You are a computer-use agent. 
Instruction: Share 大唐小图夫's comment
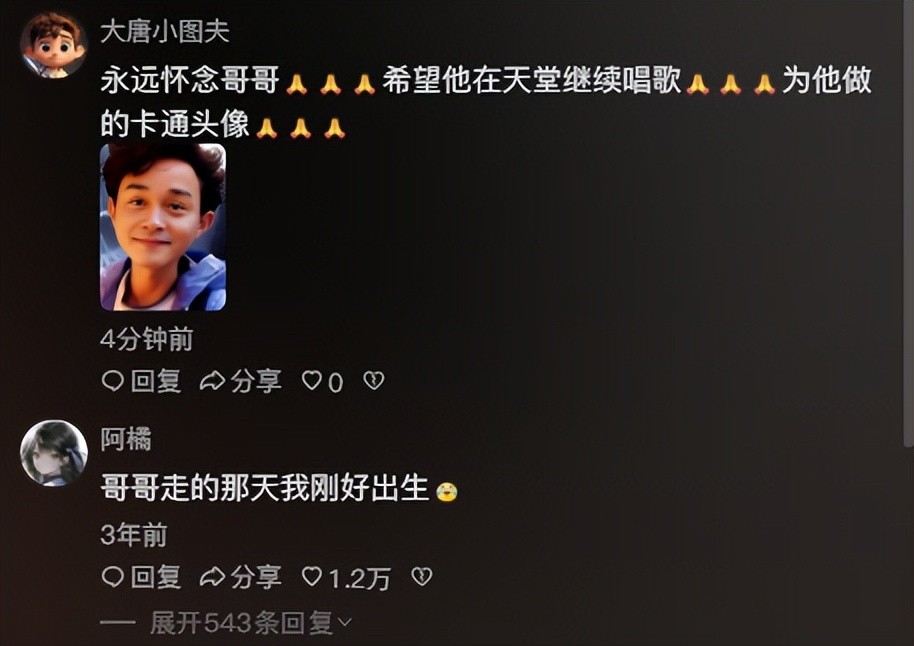241,381
